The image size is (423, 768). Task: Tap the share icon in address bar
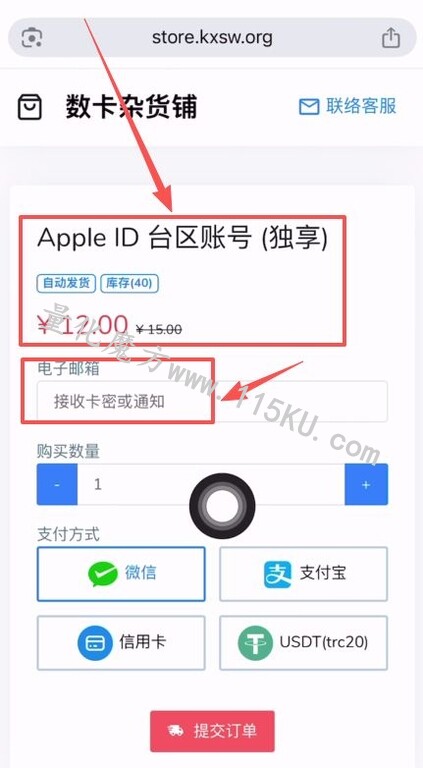pos(391,38)
